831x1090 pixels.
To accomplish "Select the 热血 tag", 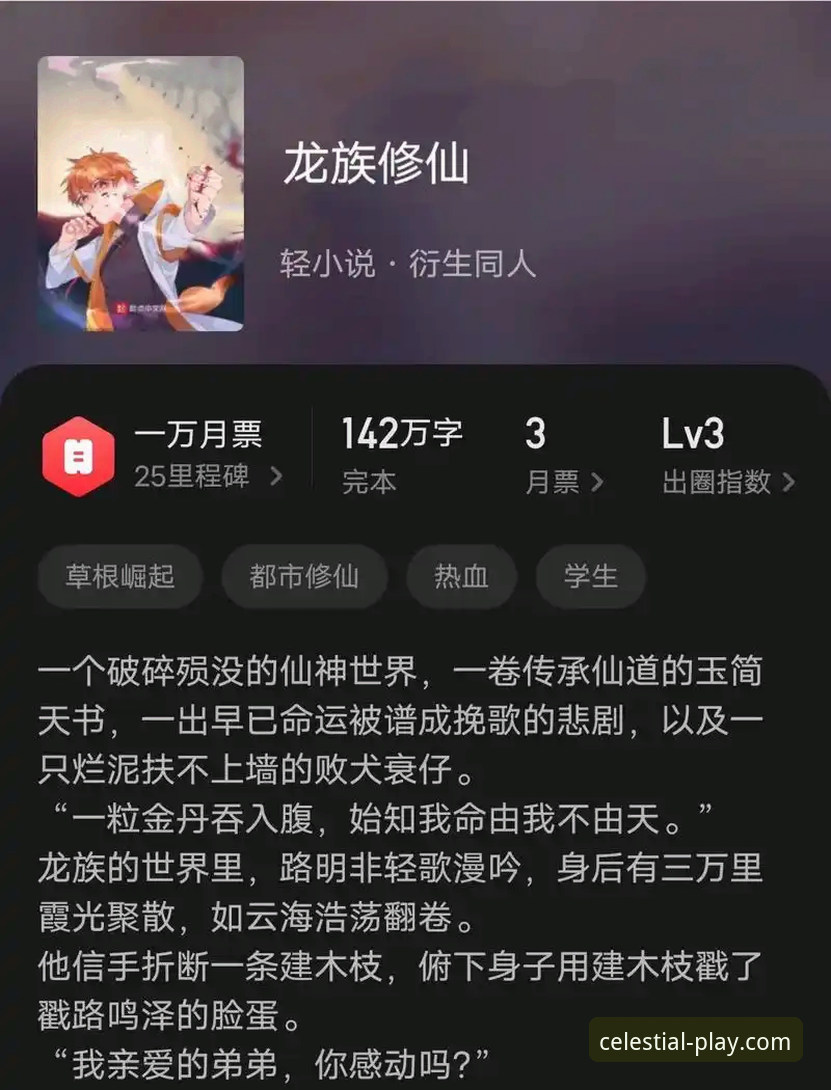I will coord(461,577).
